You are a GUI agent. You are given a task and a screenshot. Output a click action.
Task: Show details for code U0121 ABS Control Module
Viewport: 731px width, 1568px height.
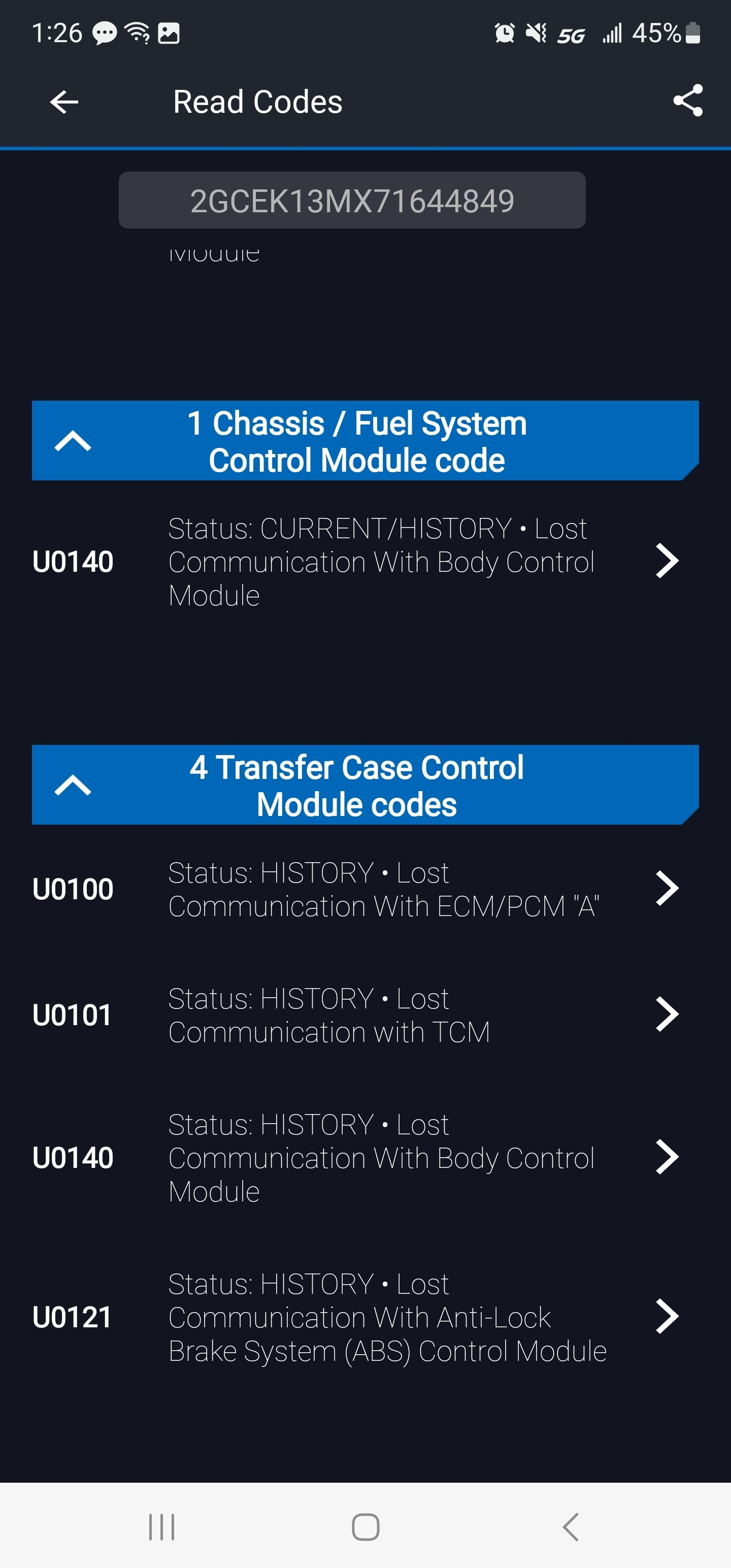click(365, 1317)
